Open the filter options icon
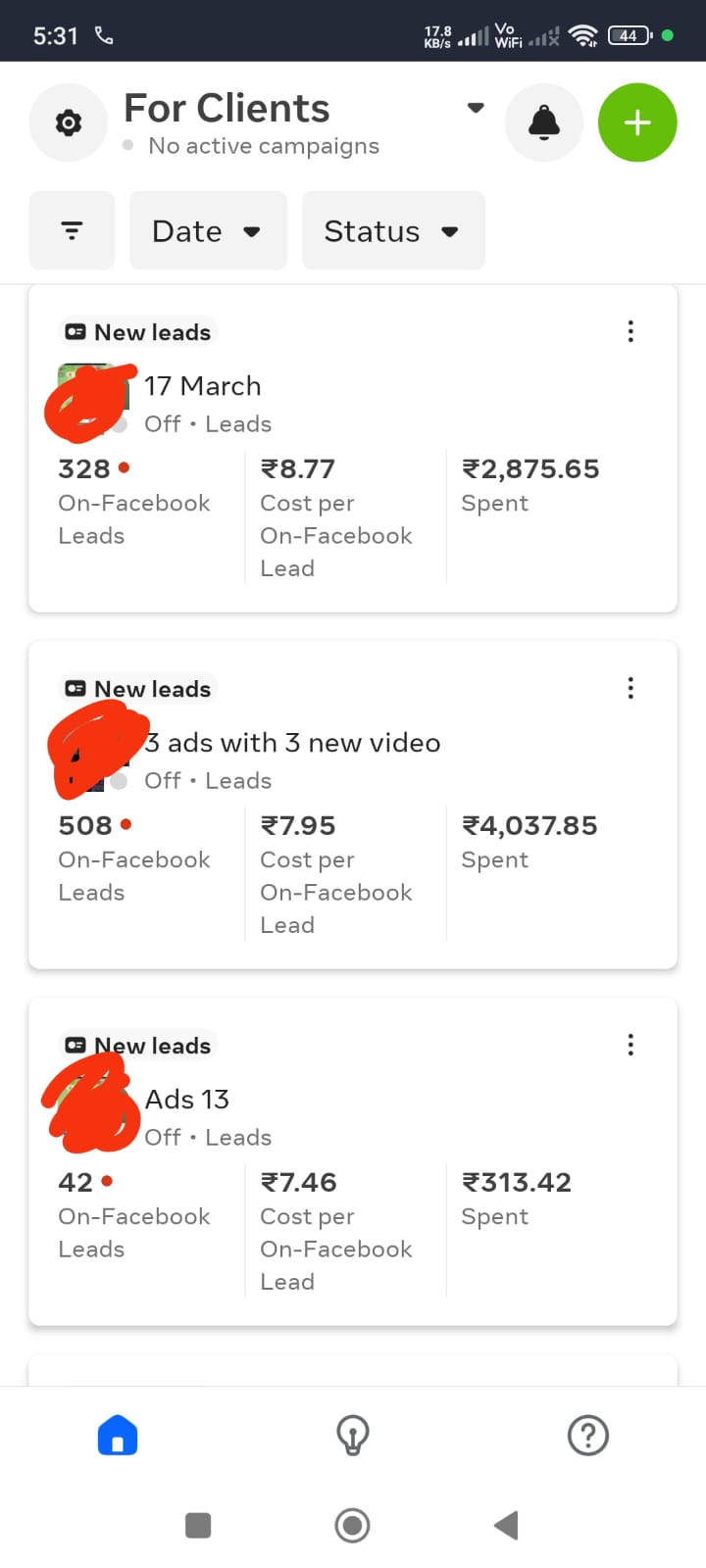This screenshot has height=1568, width=706. click(72, 231)
